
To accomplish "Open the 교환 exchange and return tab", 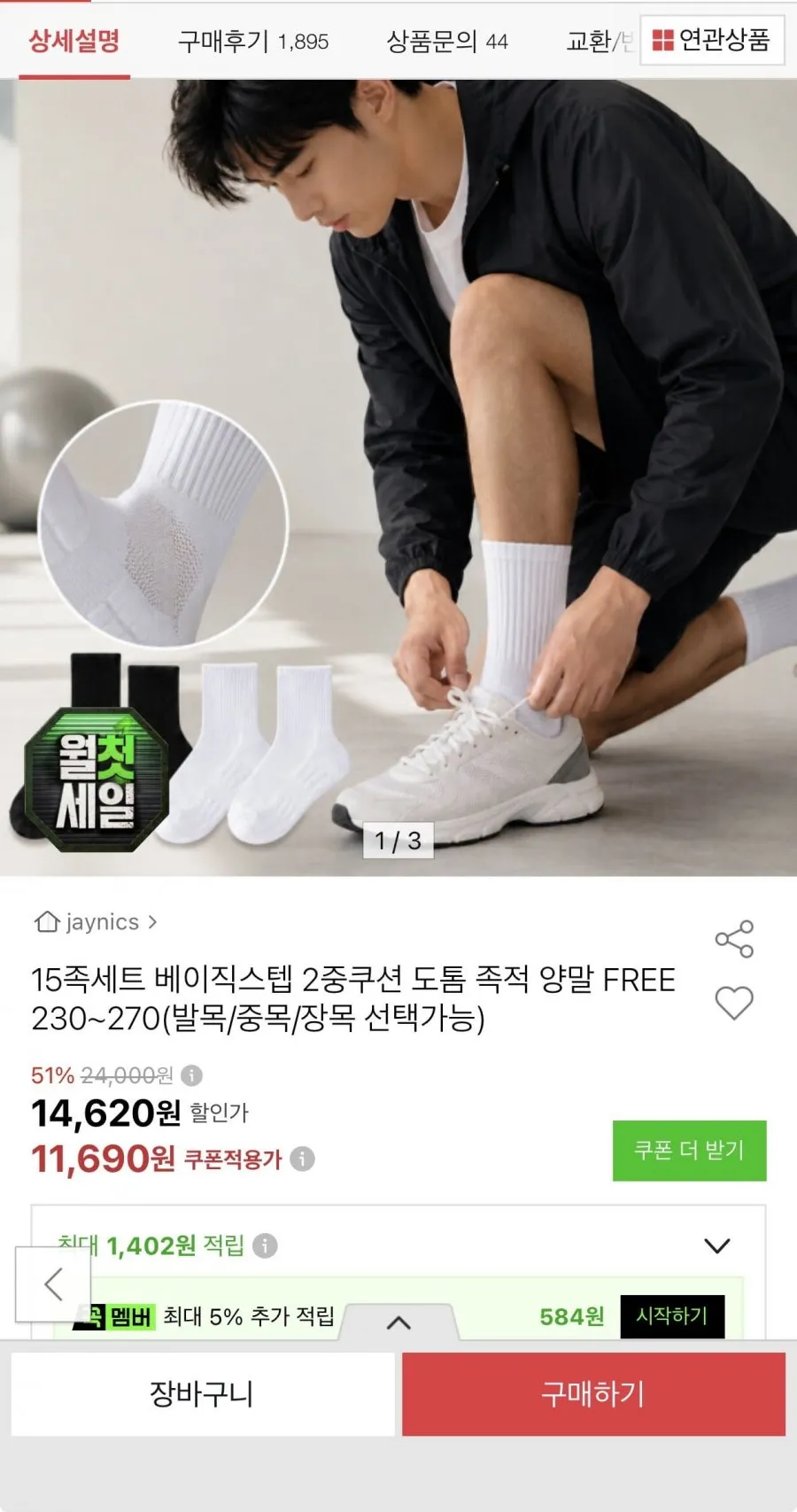I will (x=600, y=41).
